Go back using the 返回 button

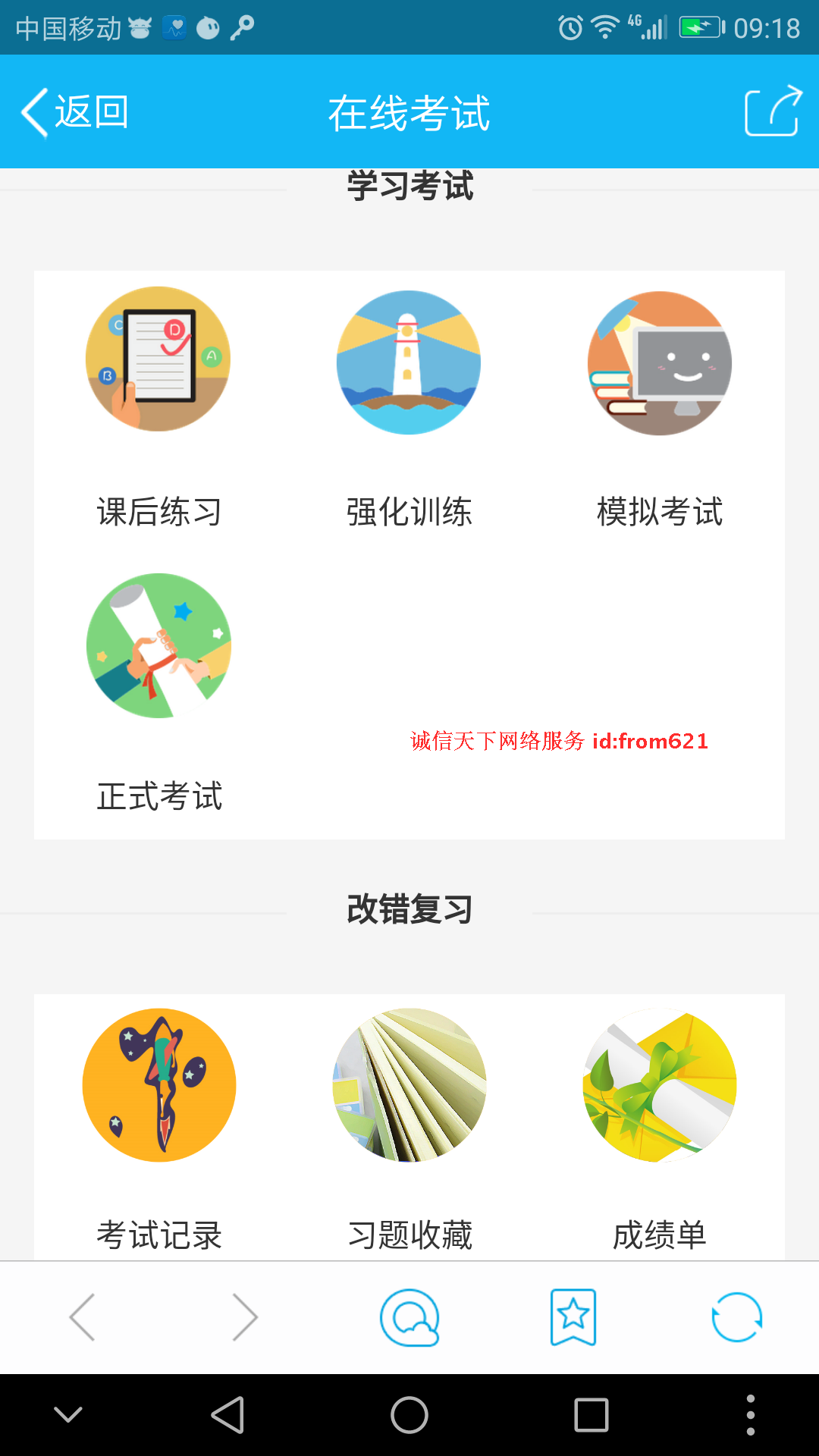click(x=74, y=112)
